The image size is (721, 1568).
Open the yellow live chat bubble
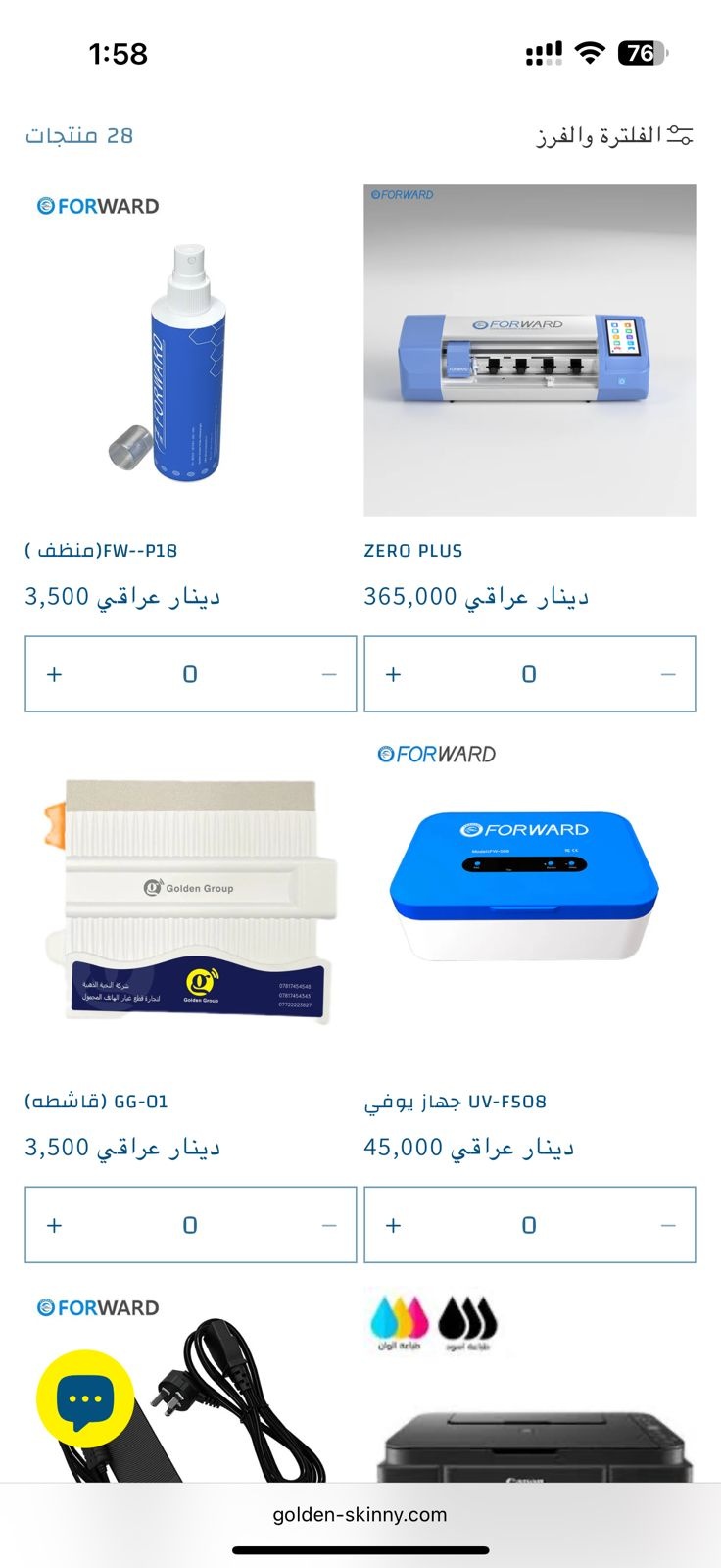85,1399
